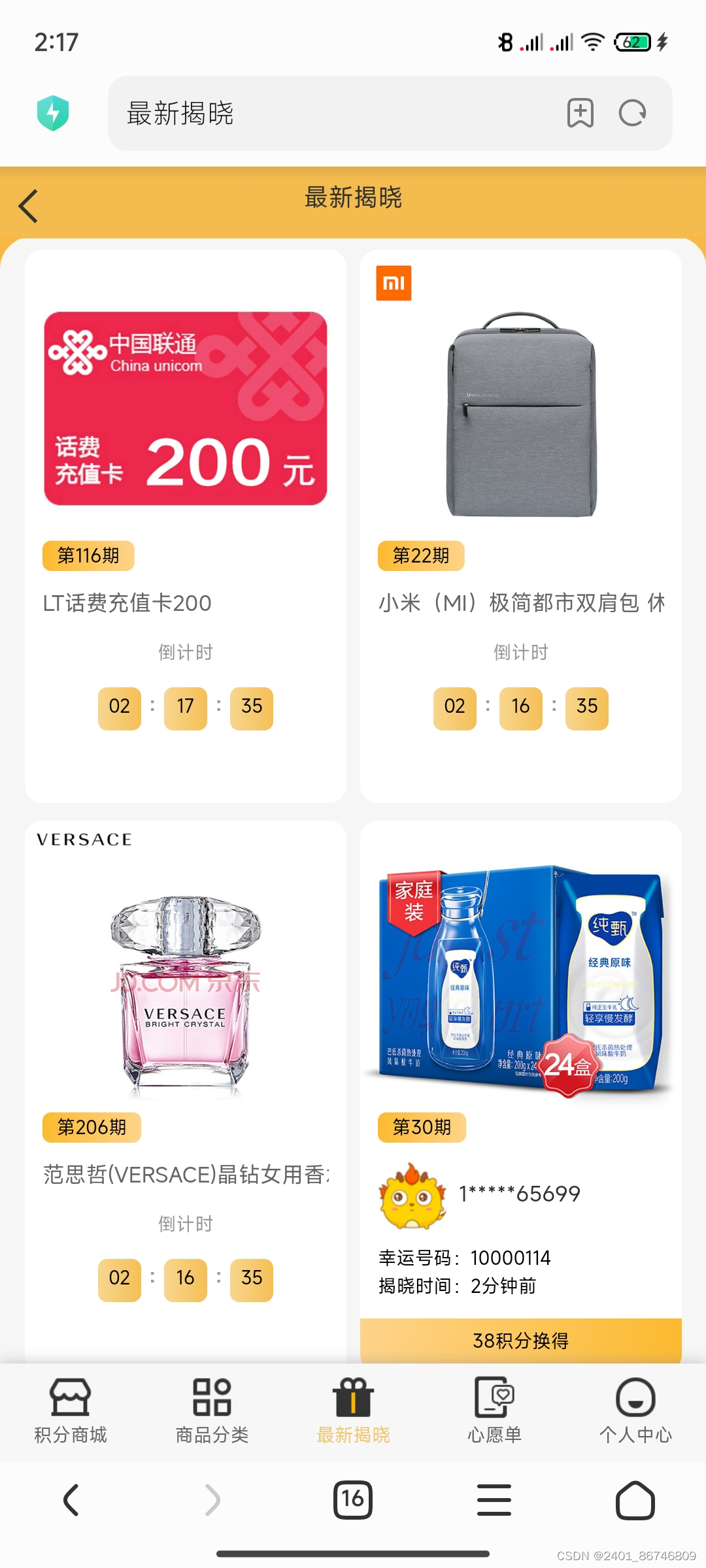
Task: Select the 最新揭晓 tab
Action: pyautogui.click(x=353, y=1411)
